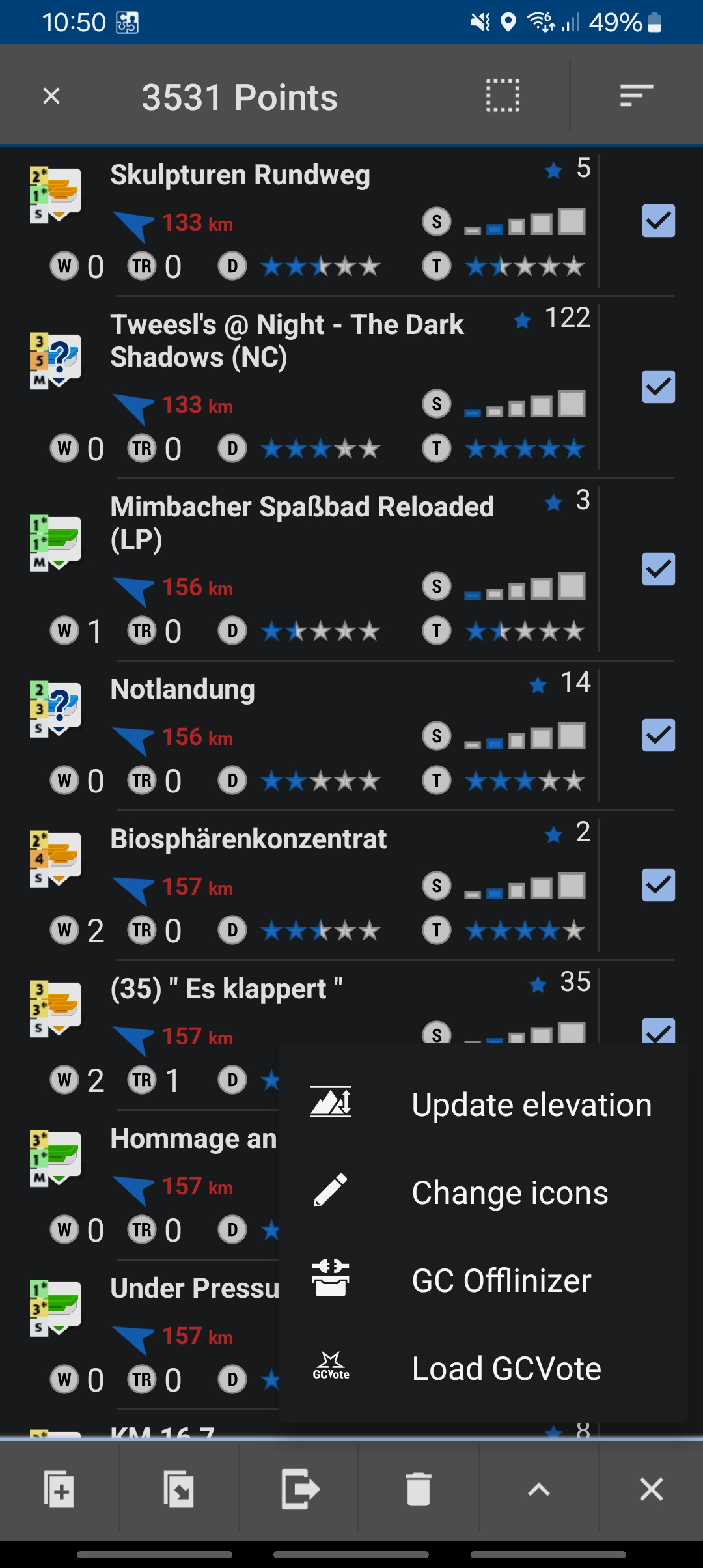Tap the select-all dotted square icon
This screenshot has height=1568, width=703.
pos(503,96)
